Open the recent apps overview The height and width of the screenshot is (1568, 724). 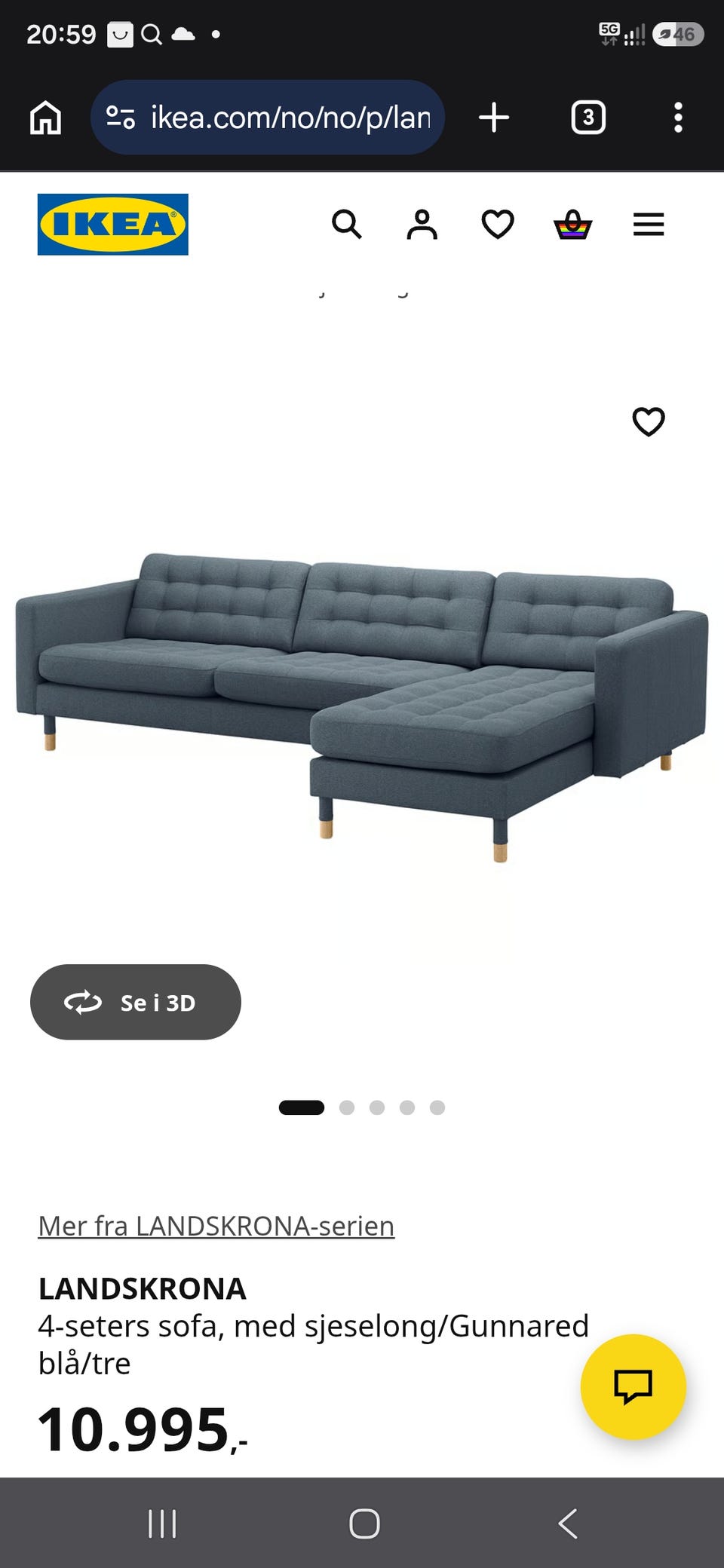click(x=162, y=1524)
